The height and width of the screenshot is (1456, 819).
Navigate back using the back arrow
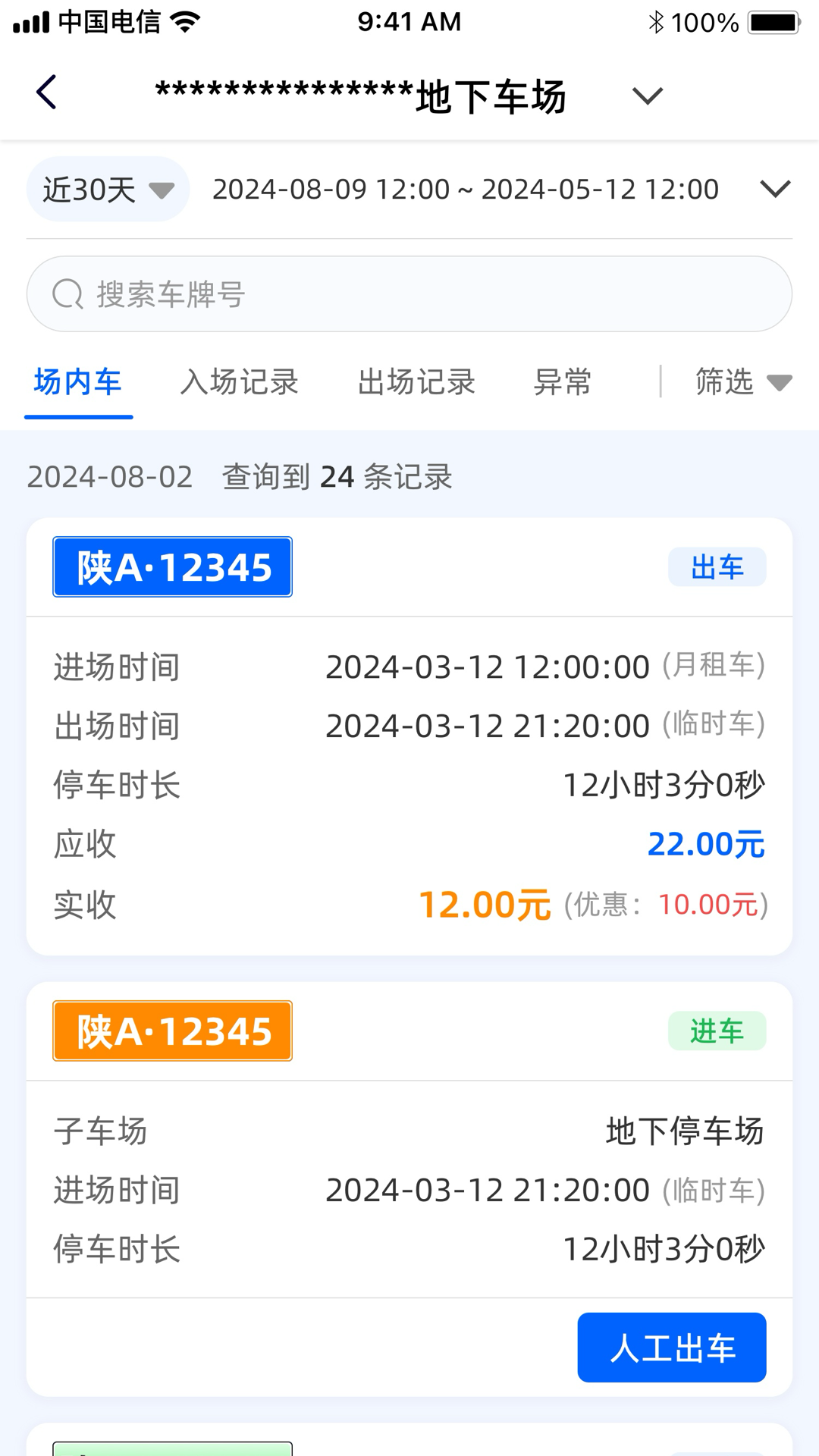click(47, 93)
